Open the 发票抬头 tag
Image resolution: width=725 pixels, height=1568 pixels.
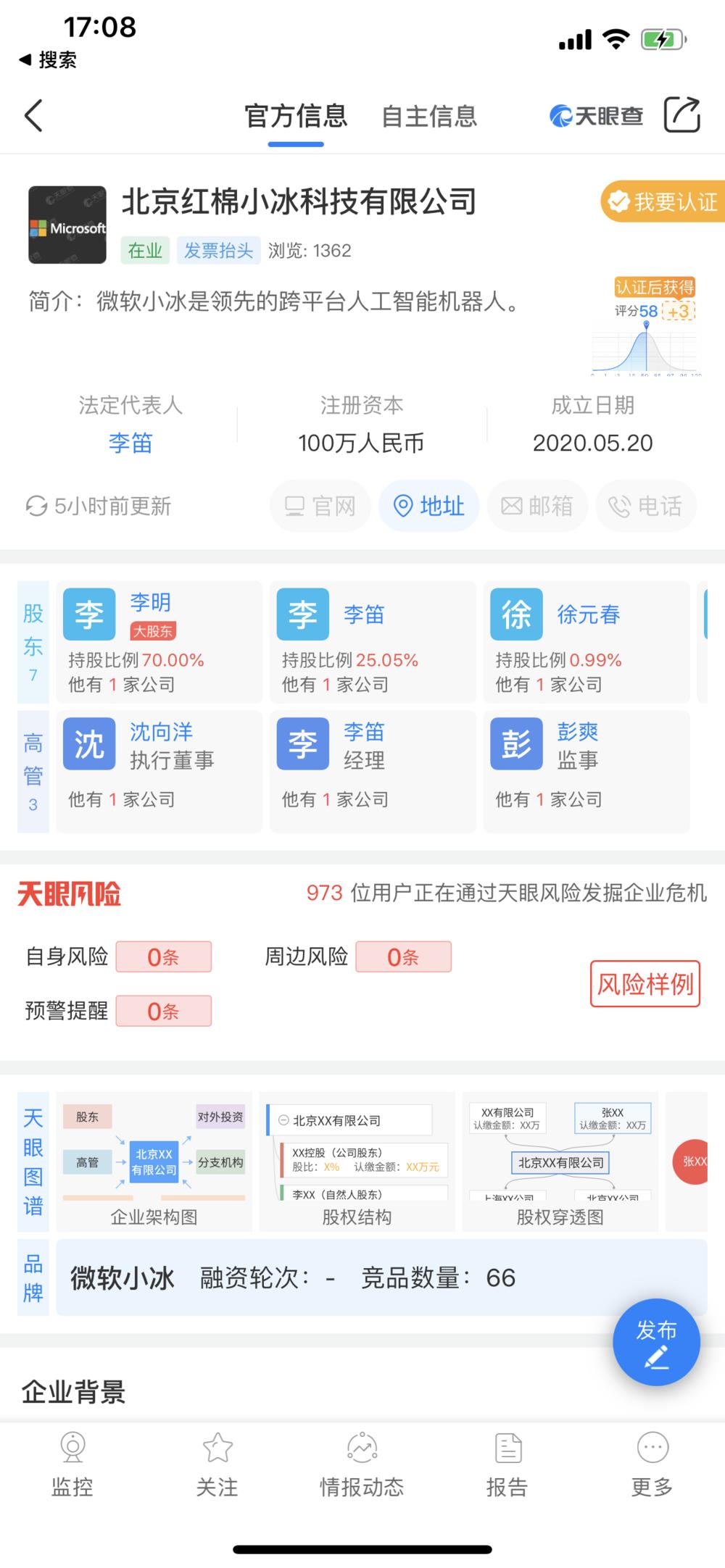217,251
